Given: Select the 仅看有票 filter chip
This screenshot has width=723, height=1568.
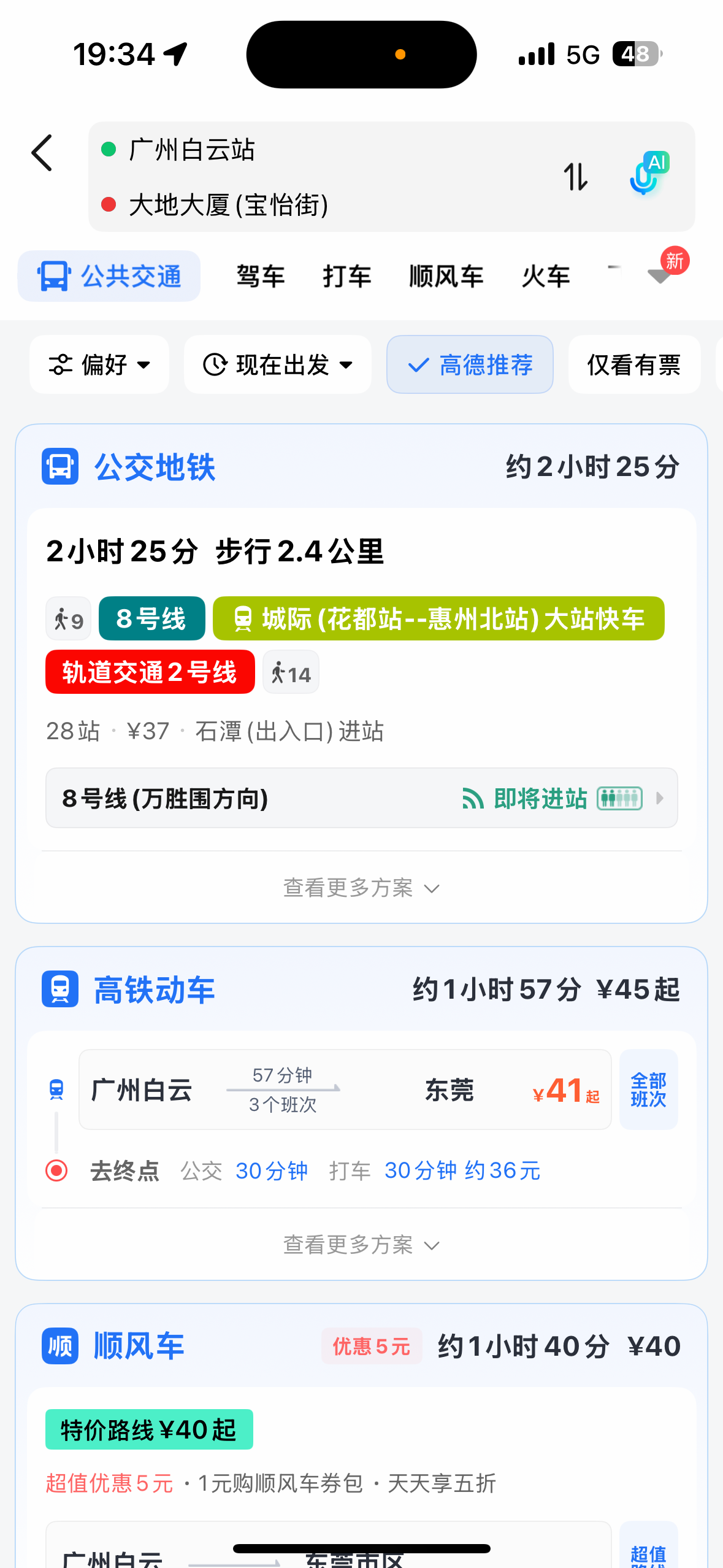Looking at the screenshot, I should [633, 364].
